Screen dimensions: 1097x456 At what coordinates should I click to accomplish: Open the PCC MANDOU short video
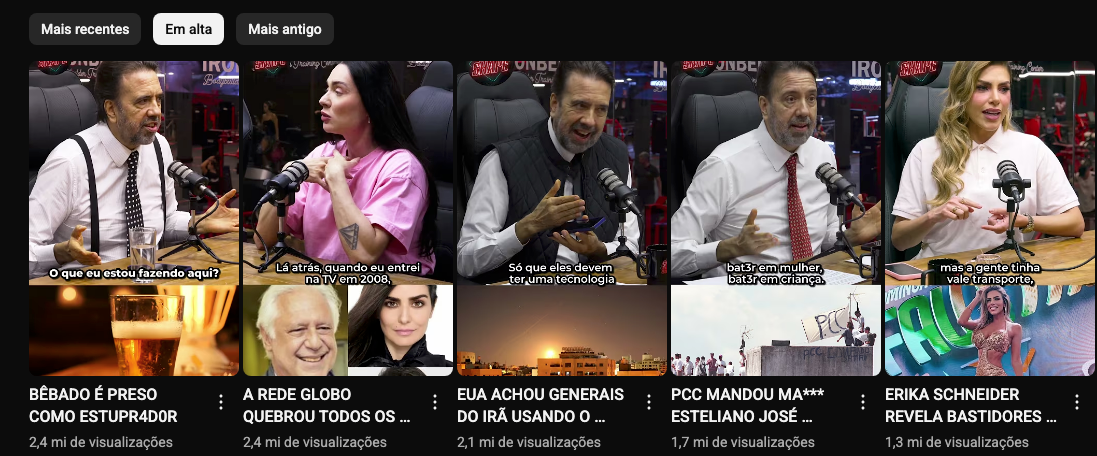[776, 218]
